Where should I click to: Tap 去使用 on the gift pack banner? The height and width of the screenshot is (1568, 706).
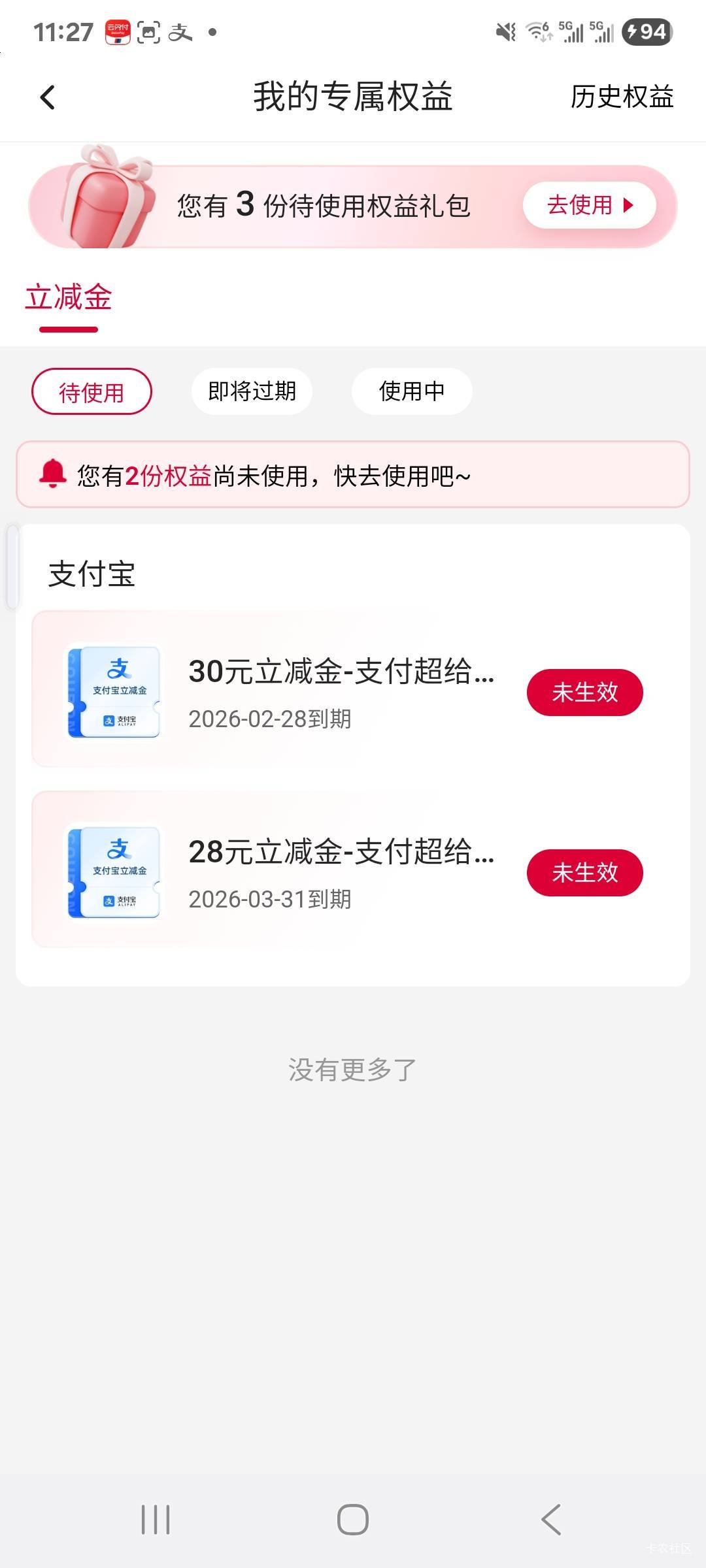[x=589, y=205]
